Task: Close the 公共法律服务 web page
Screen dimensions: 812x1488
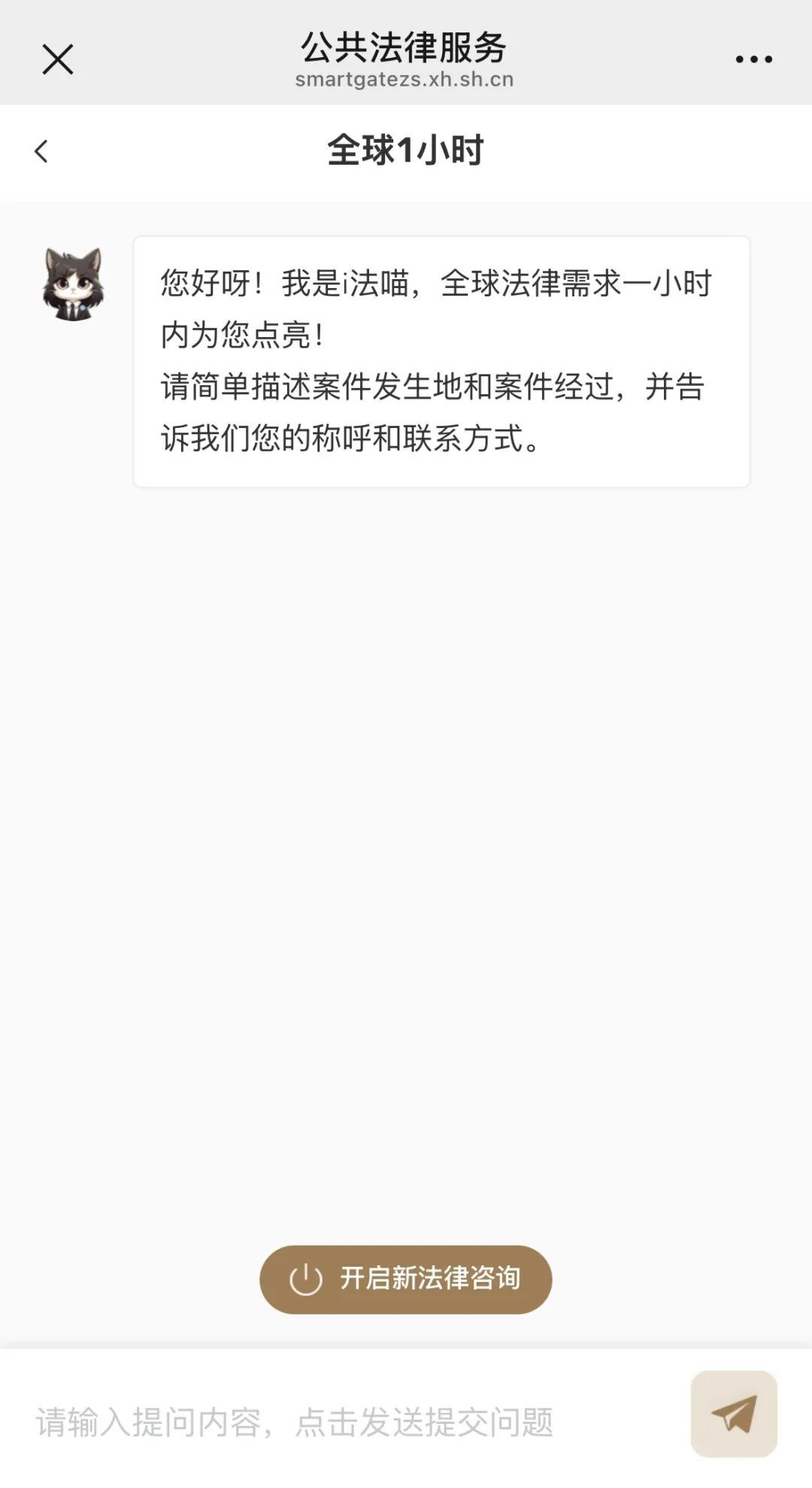Action: [57, 59]
